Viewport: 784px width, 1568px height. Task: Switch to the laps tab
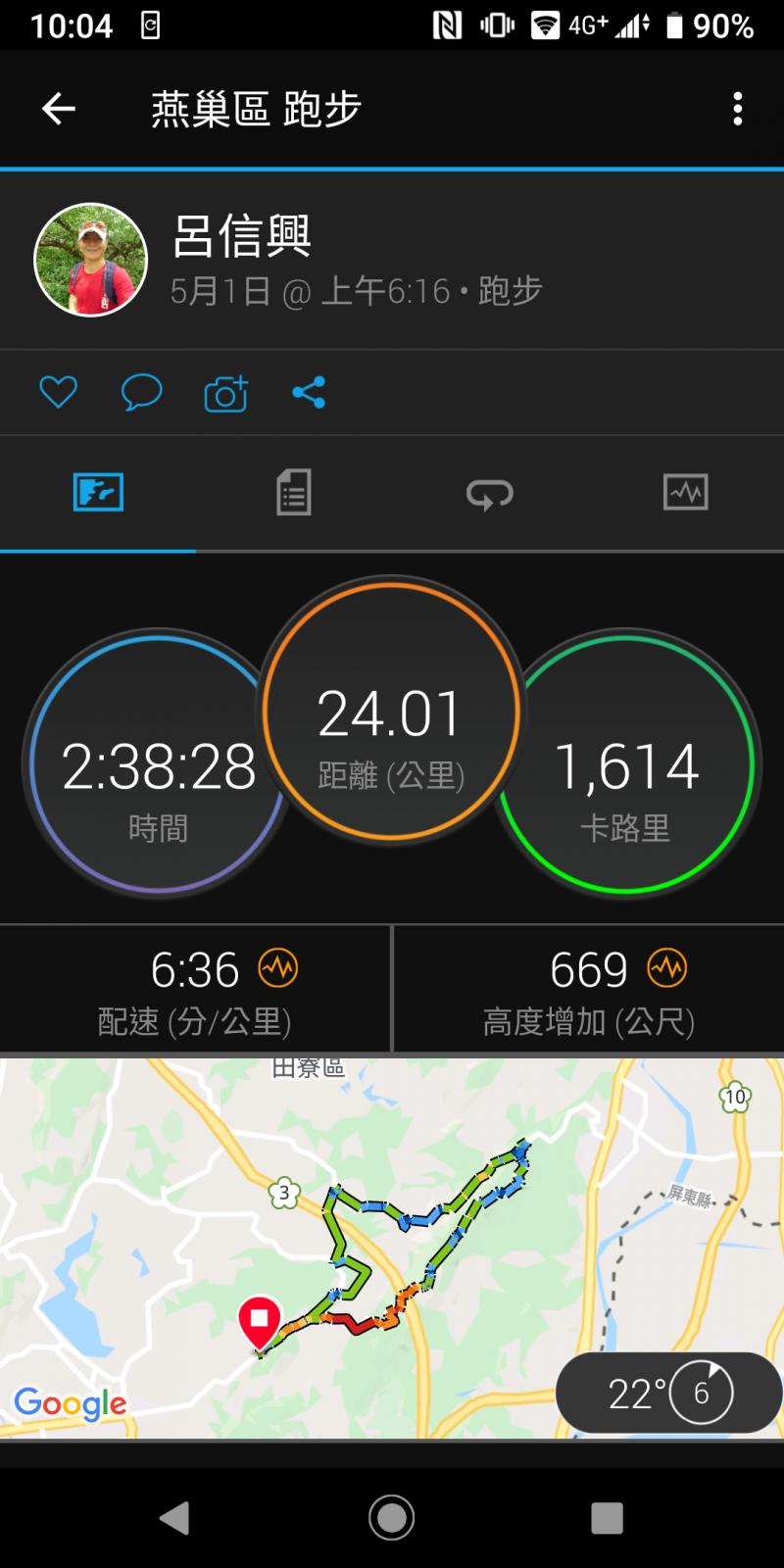pyautogui.click(x=489, y=492)
